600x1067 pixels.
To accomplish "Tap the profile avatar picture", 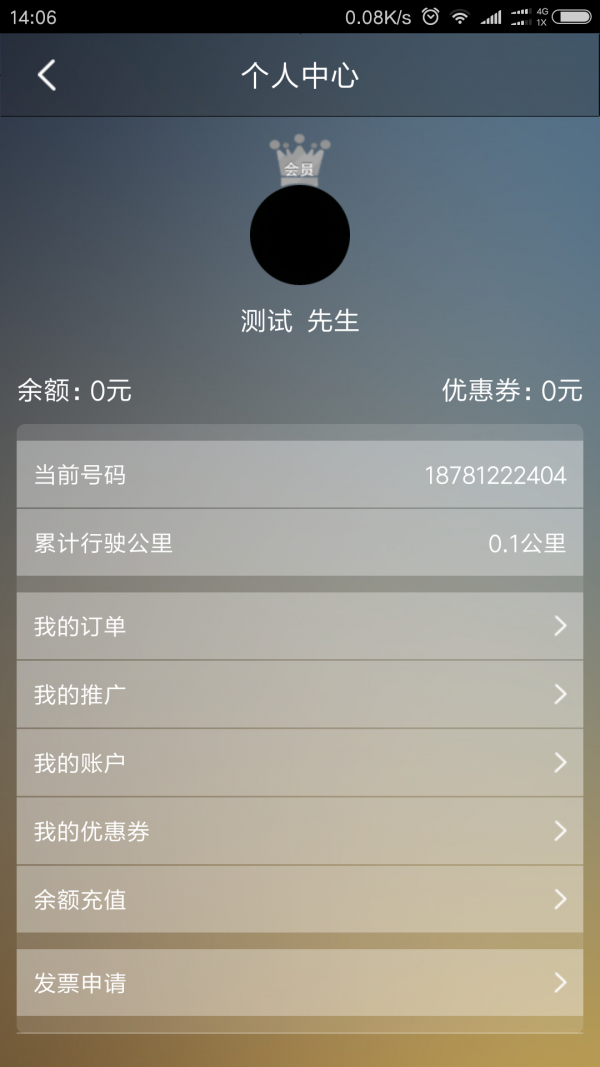I will [300, 235].
